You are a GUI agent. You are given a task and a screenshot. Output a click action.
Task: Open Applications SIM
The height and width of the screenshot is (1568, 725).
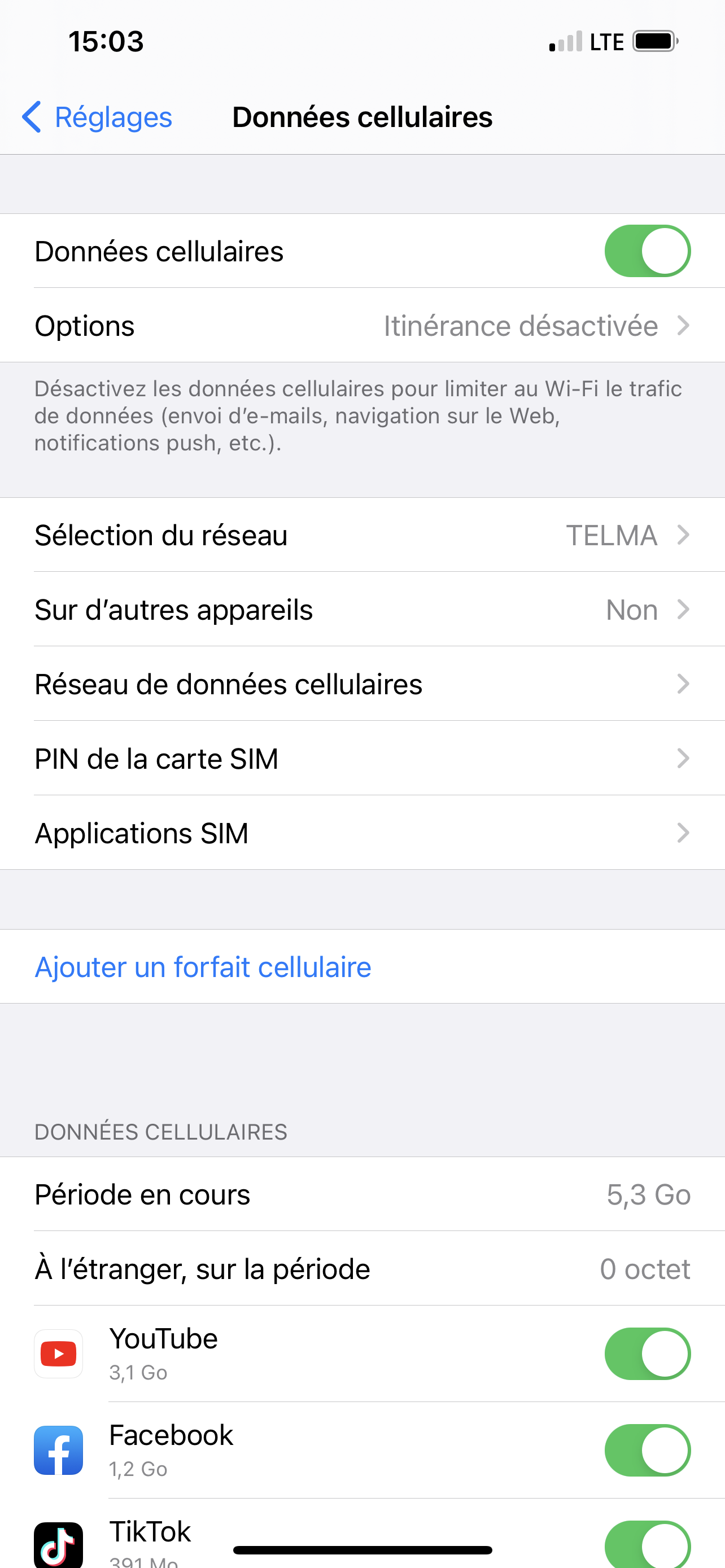point(362,833)
